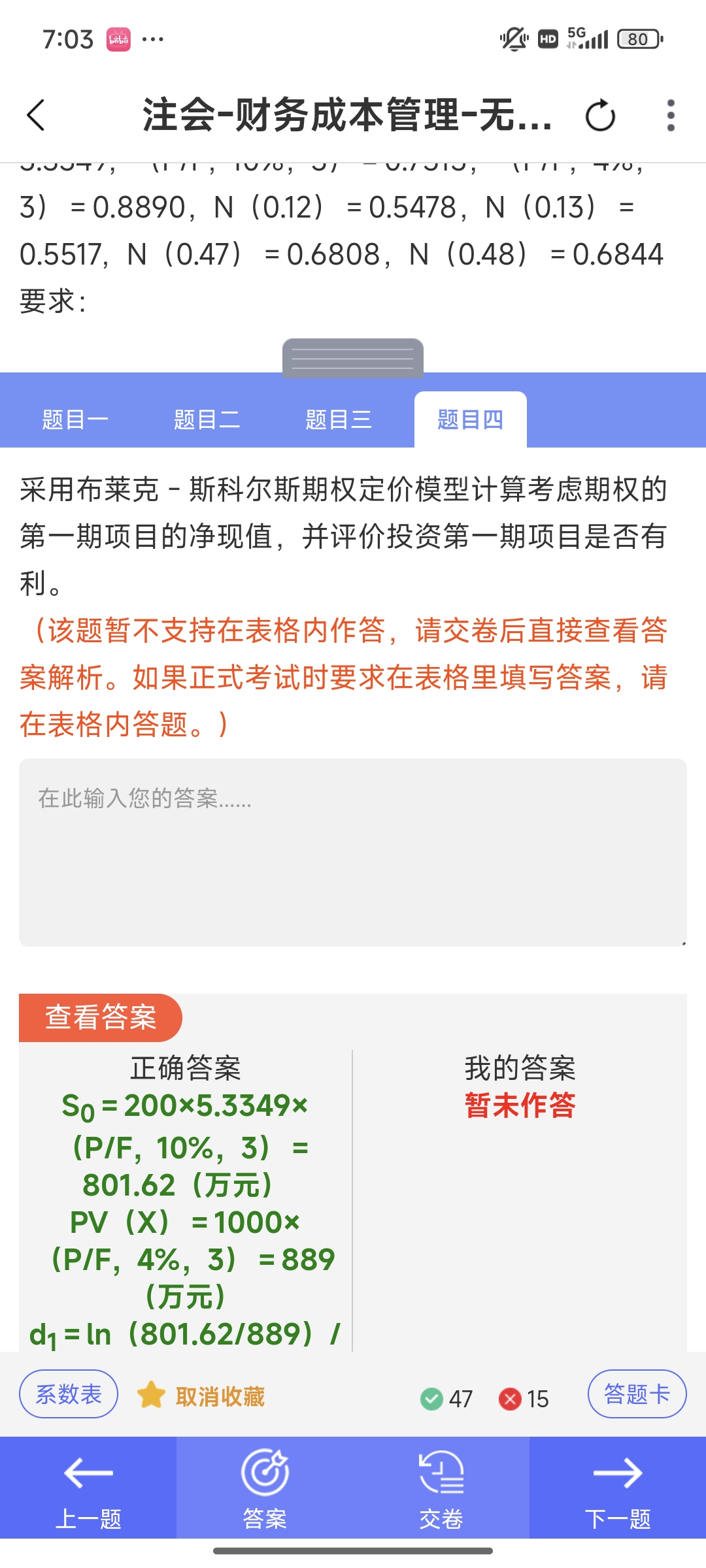
Task: Open the three-dot overflow menu
Action: 670,116
